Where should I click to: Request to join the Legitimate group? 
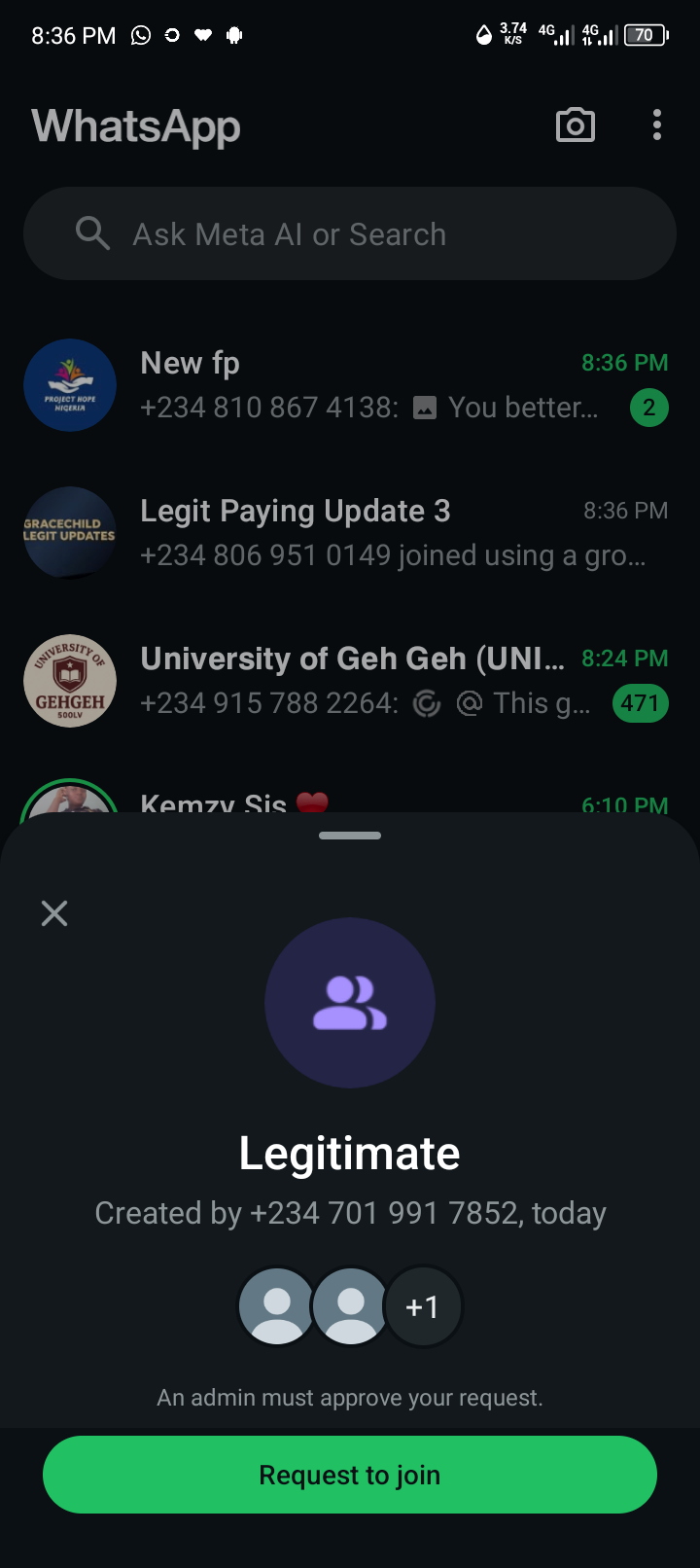click(x=350, y=1475)
